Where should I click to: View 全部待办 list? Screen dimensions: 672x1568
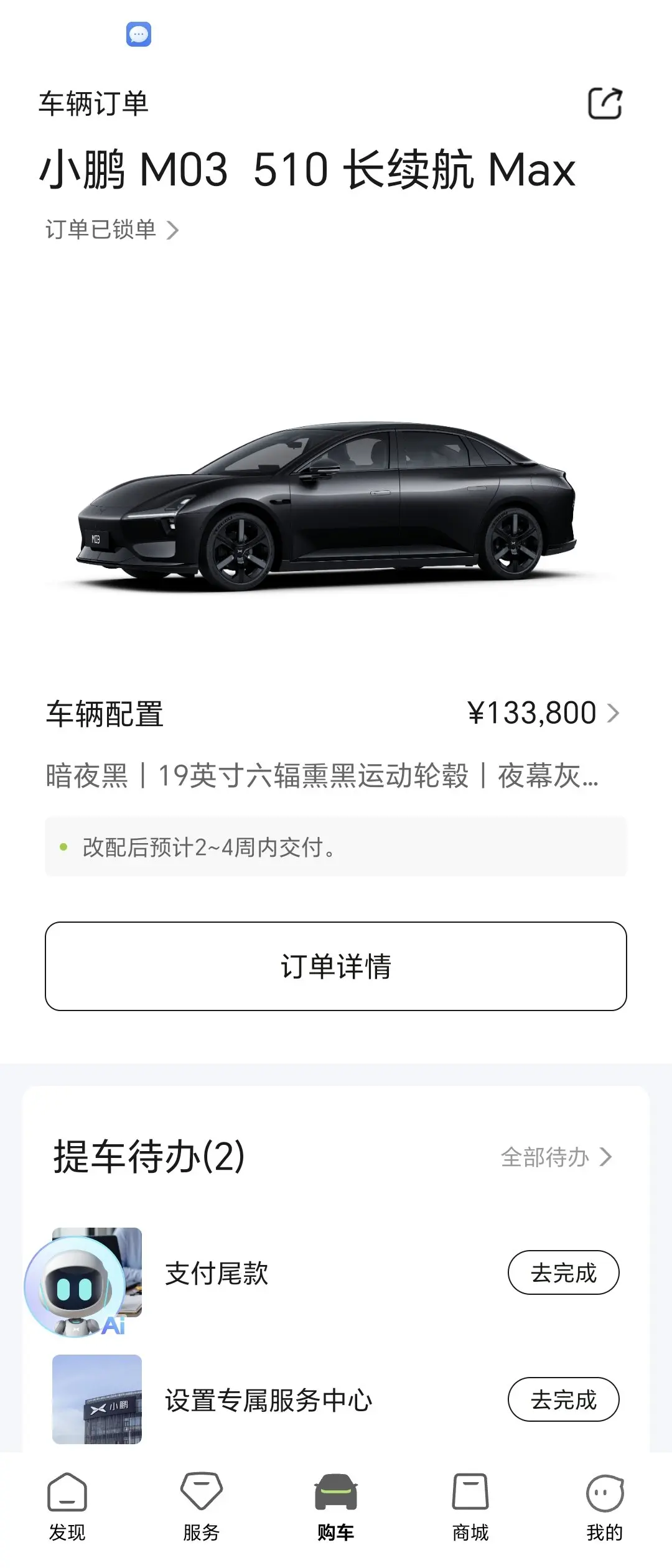(556, 1157)
